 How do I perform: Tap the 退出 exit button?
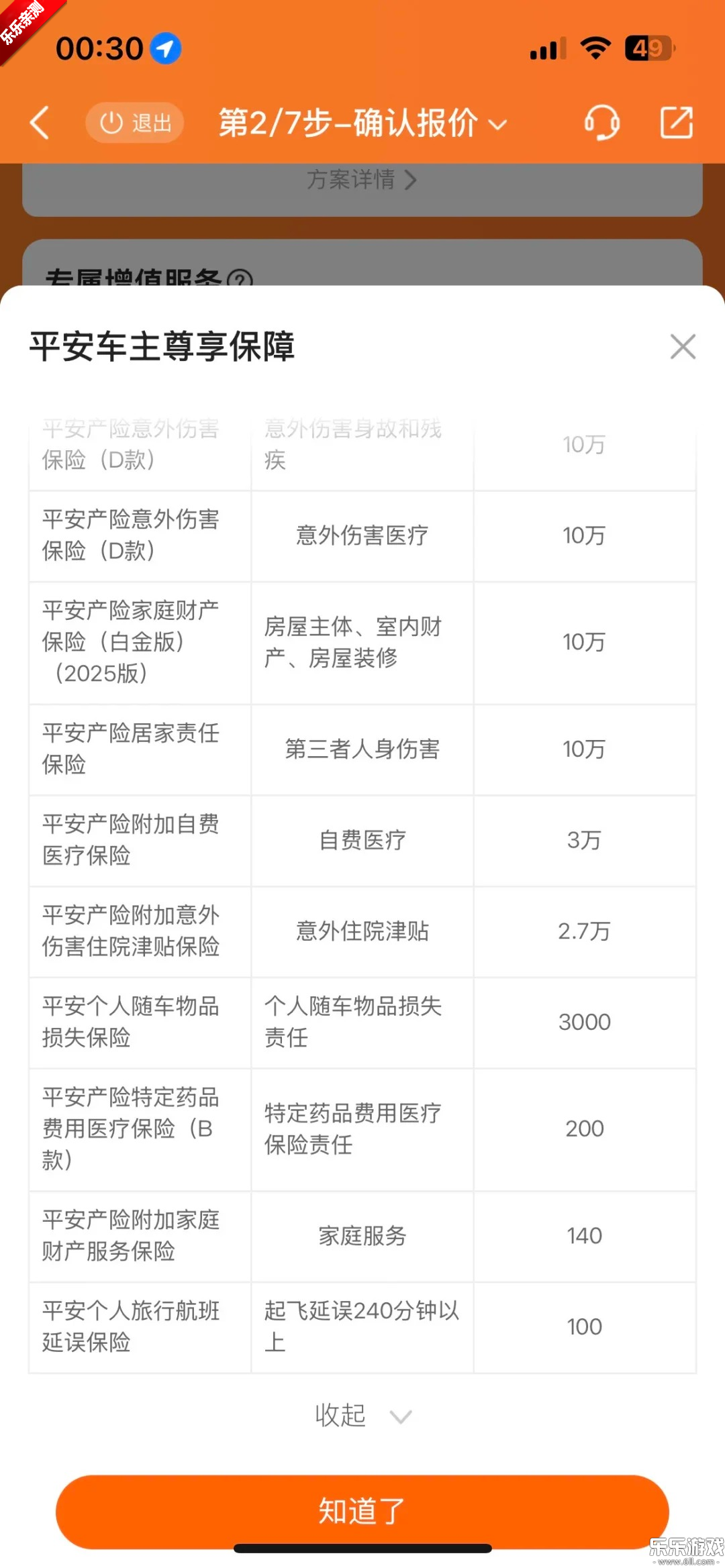[x=135, y=123]
